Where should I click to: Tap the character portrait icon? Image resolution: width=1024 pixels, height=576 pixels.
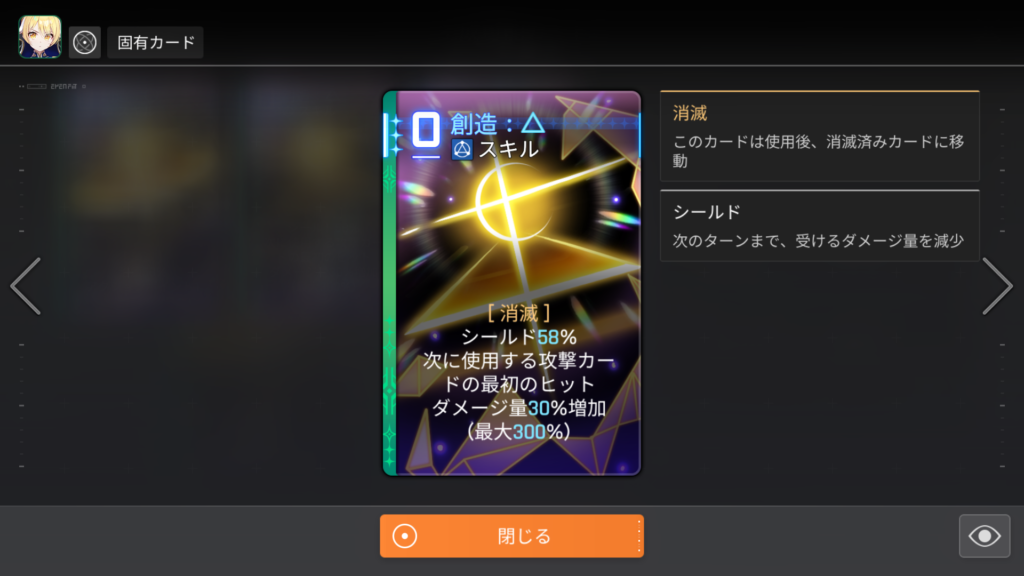click(40, 40)
